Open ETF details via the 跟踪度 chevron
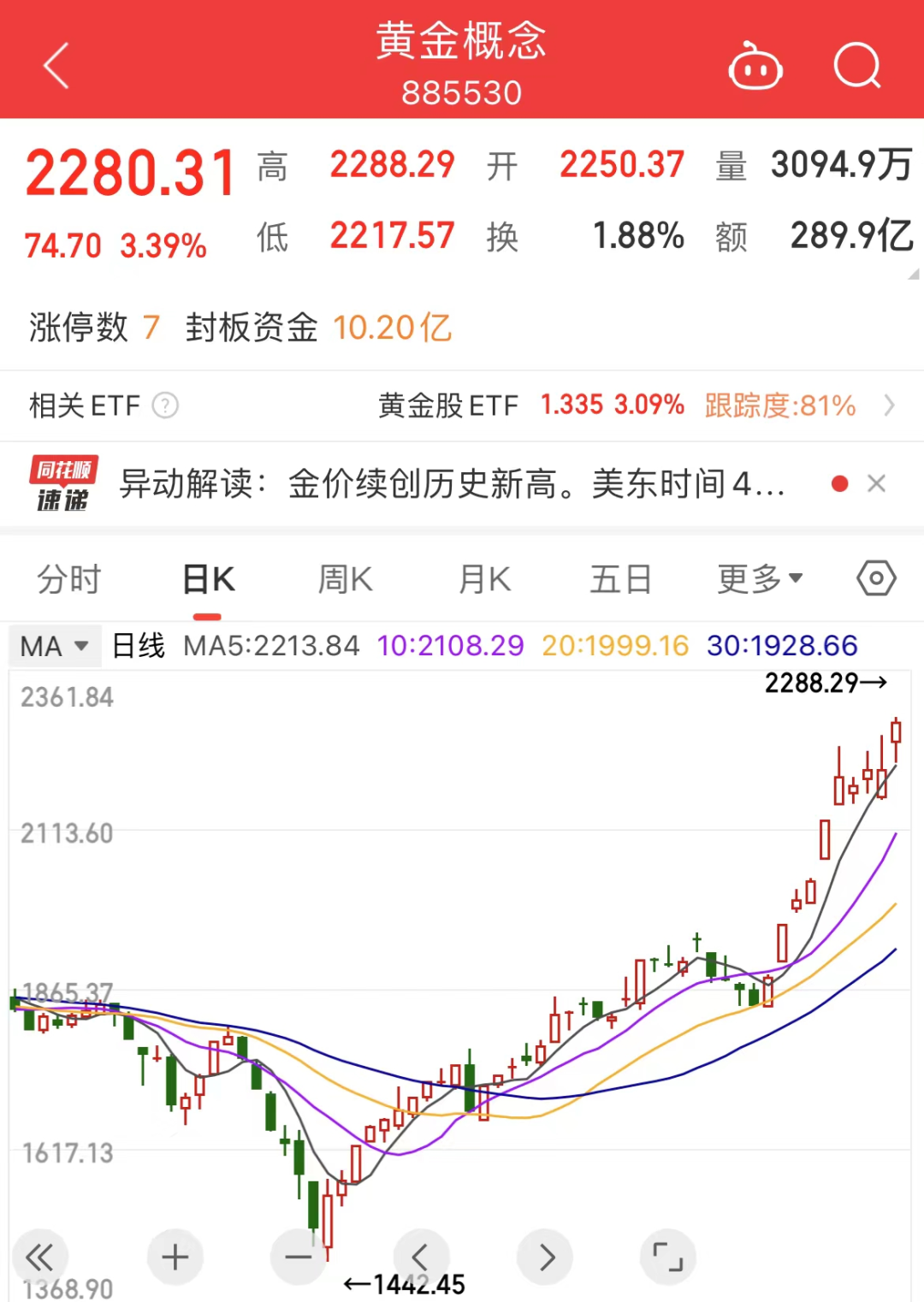The image size is (924, 1302). coord(890,405)
